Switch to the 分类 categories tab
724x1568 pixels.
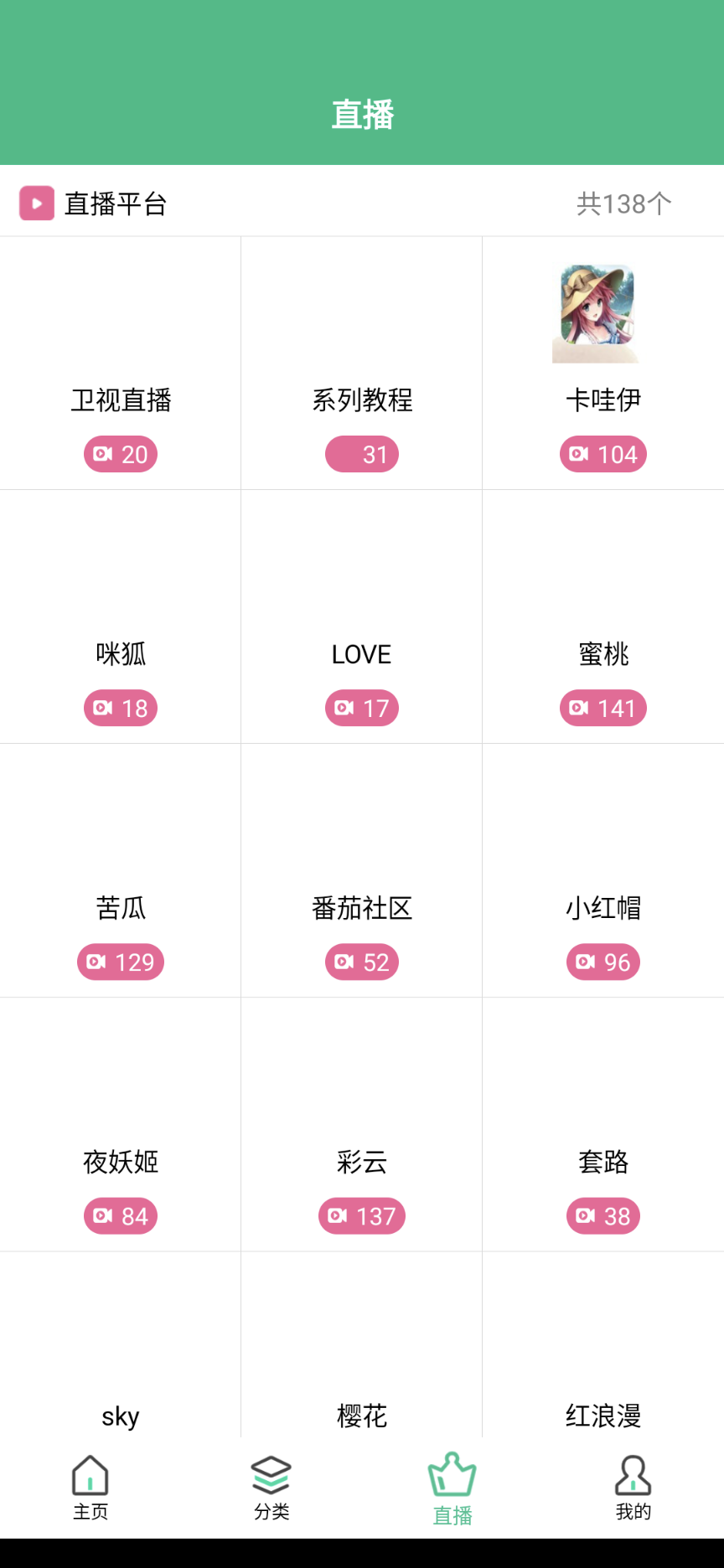pos(271,1488)
